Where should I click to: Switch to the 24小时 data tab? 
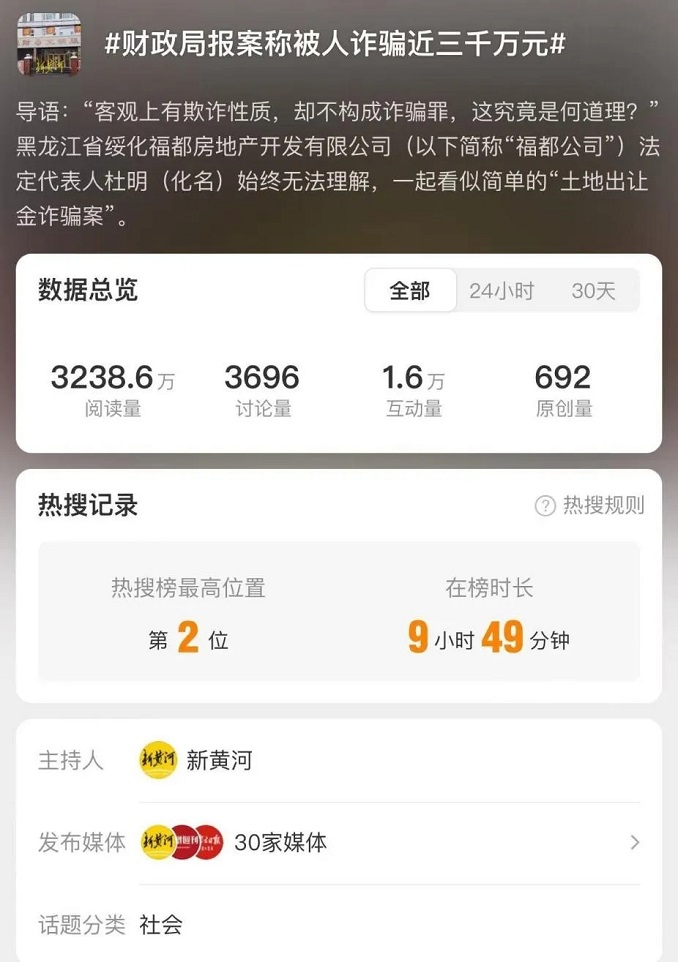pyautogui.click(x=501, y=291)
